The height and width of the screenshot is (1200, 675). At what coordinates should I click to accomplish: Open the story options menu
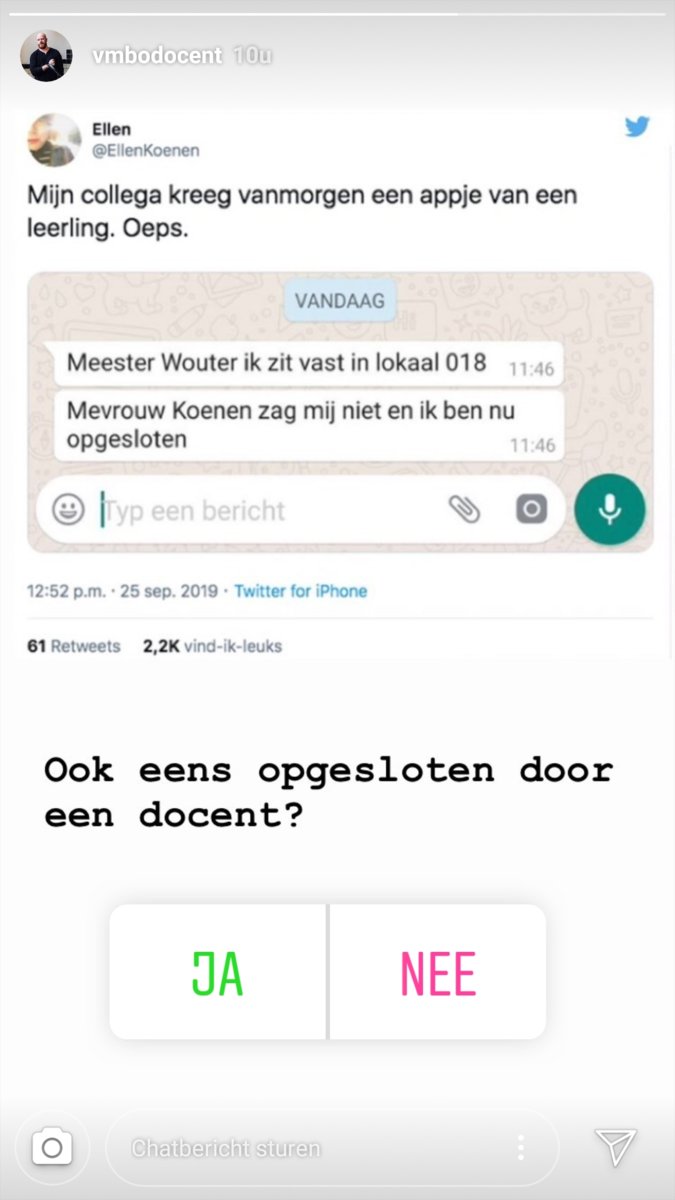pyautogui.click(x=520, y=1147)
